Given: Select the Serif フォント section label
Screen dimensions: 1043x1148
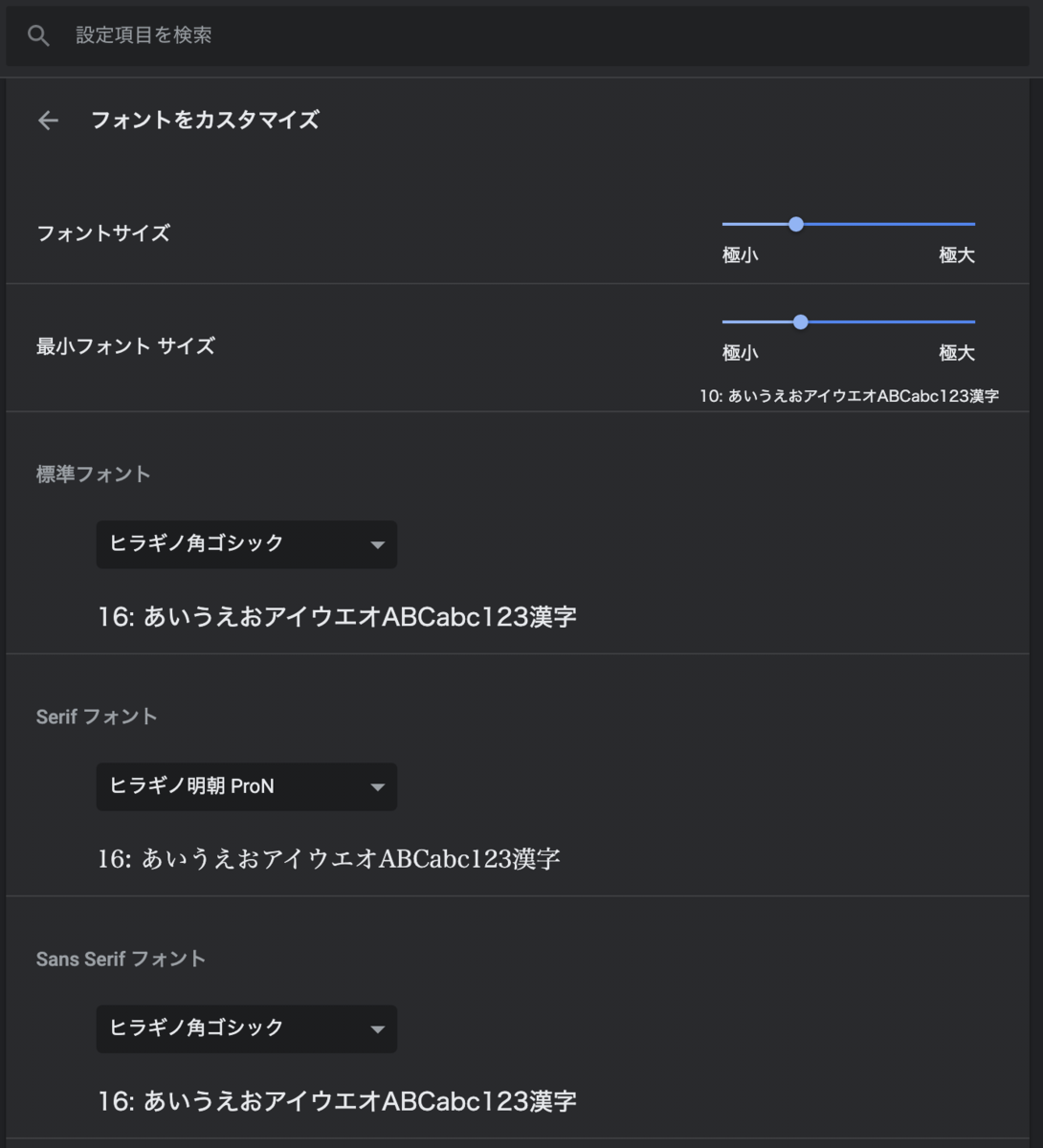Looking at the screenshot, I should coord(97,716).
